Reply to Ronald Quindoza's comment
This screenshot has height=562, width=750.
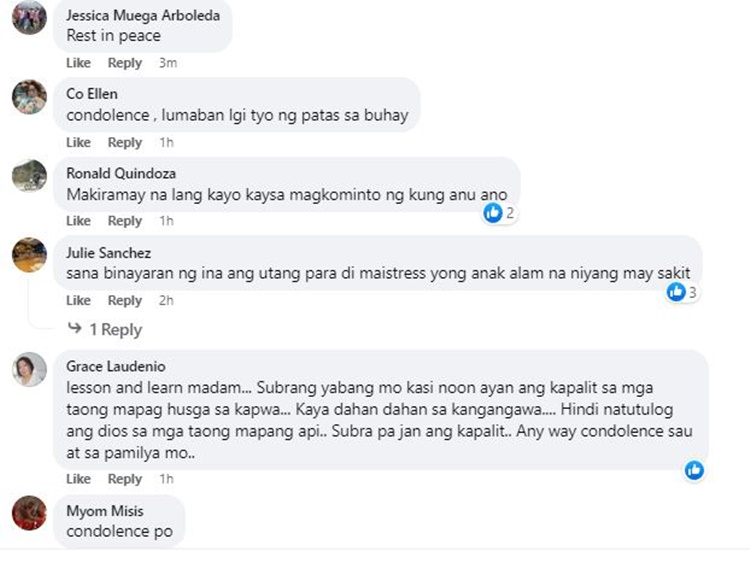tap(125, 221)
